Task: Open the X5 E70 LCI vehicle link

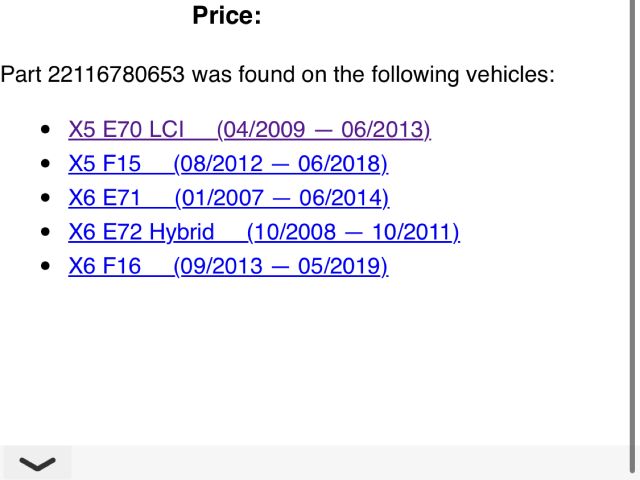Action: (249, 130)
